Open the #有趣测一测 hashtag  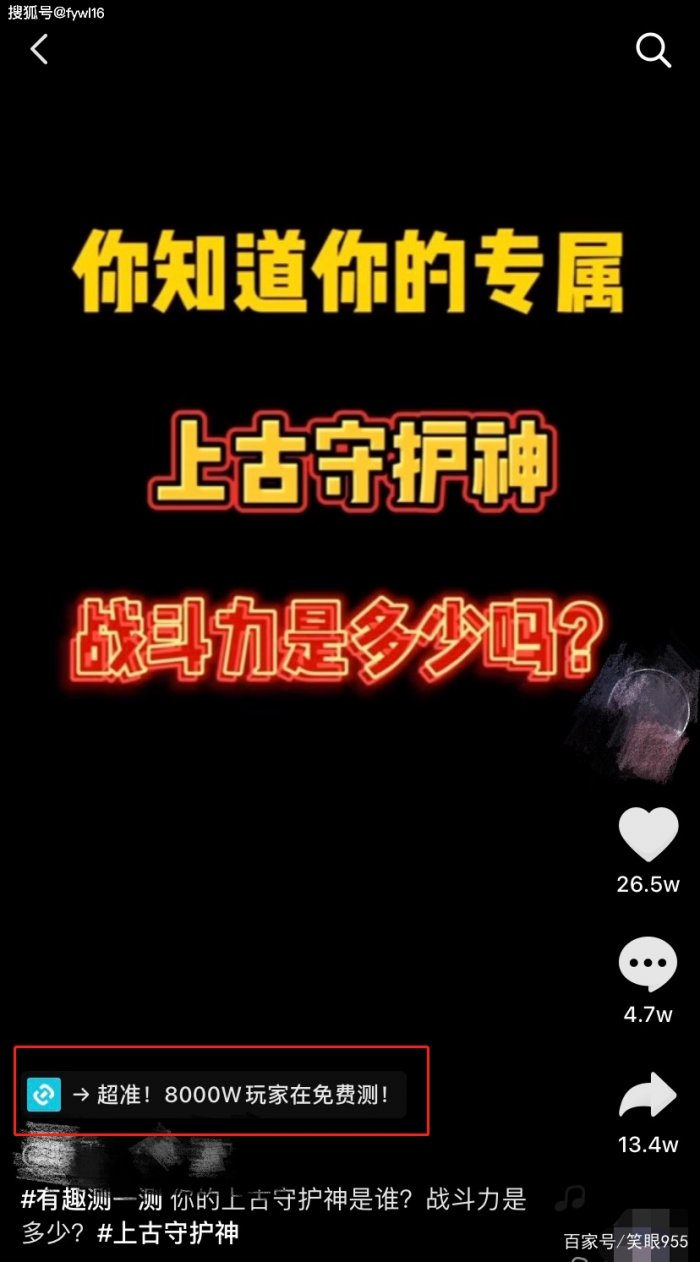pyautogui.click(x=91, y=1198)
